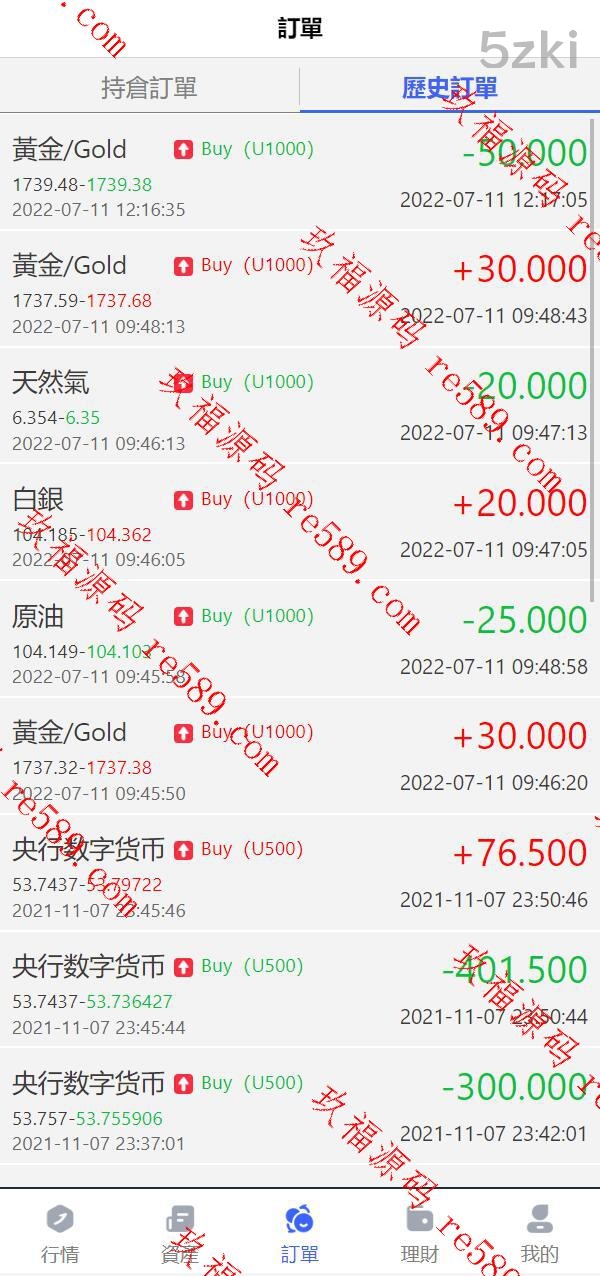This screenshot has height=1276, width=600.
Task: Open the 資產 tab
Action: 180,1233
